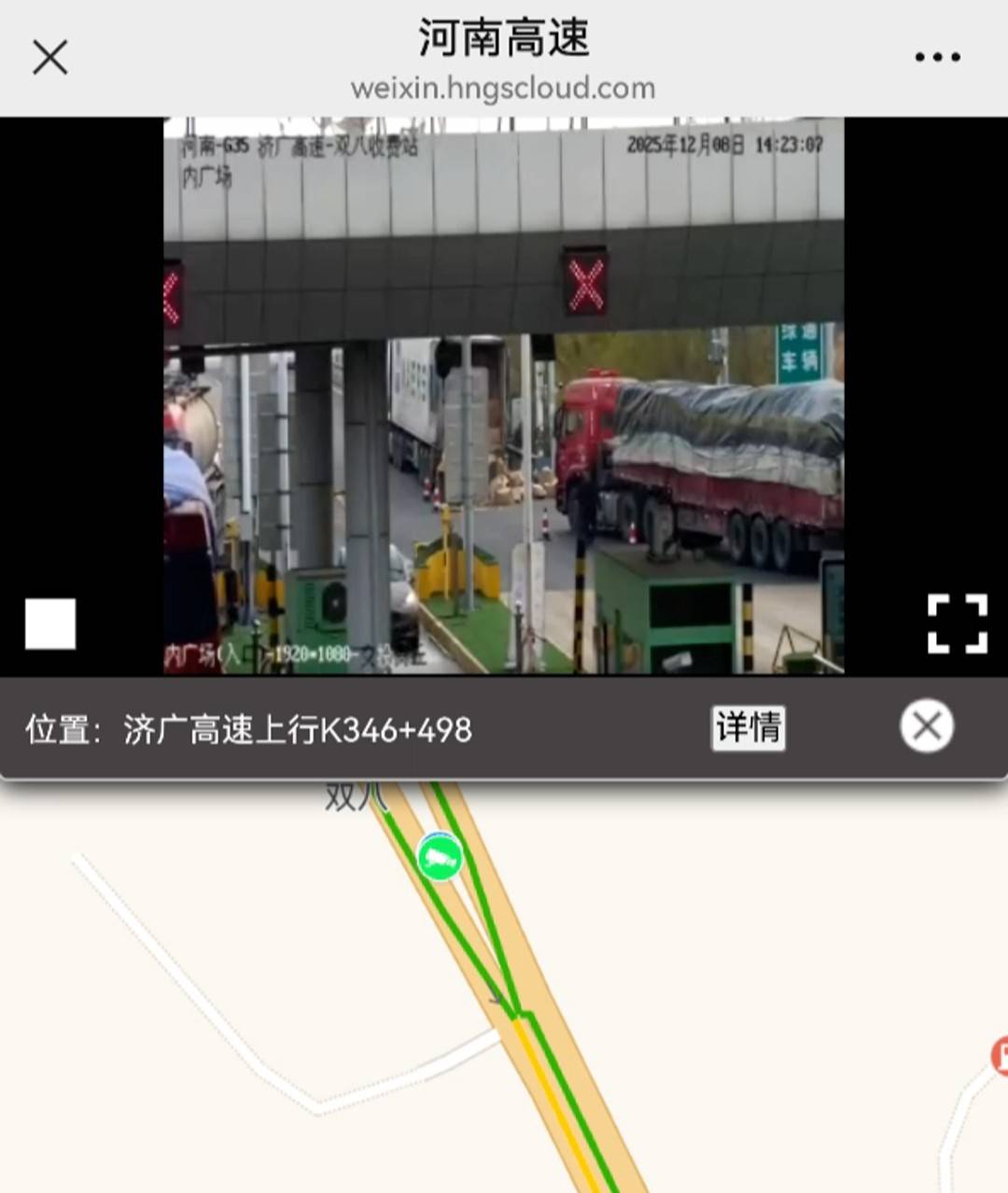Open the three-dot overflow menu
Image resolution: width=1008 pixels, height=1193 pixels.
[937, 58]
